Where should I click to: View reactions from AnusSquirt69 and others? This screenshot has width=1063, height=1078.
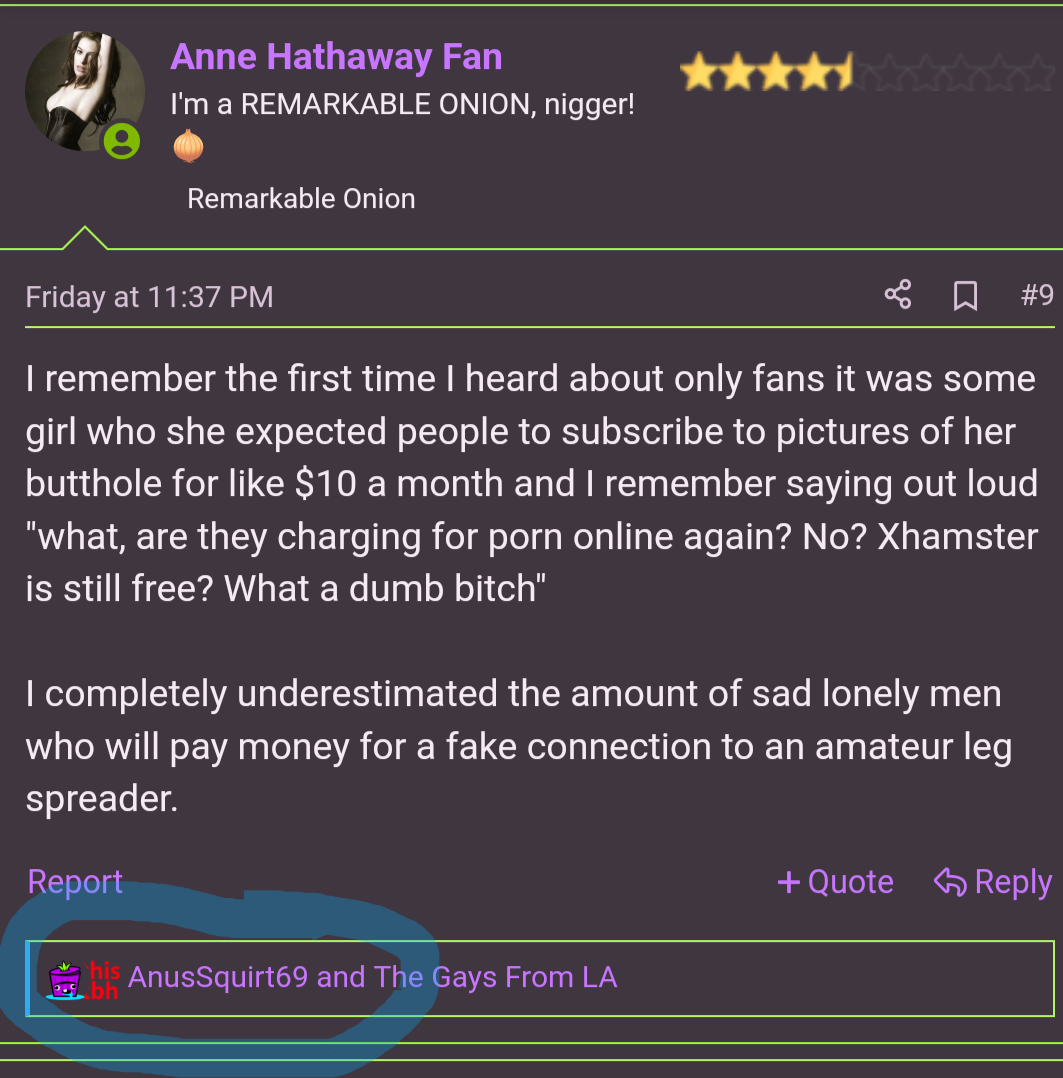(372, 977)
